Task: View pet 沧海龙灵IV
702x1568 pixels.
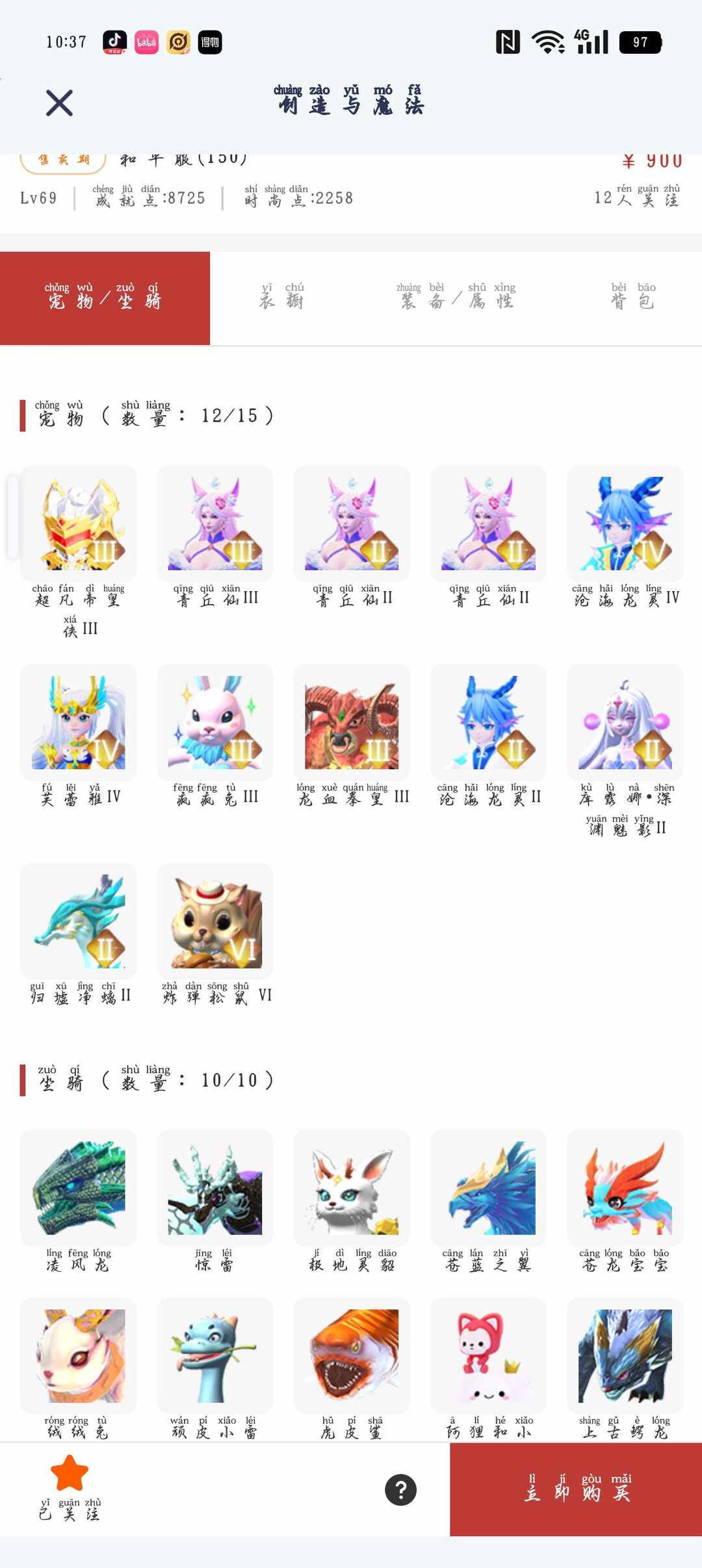Action: (x=625, y=524)
